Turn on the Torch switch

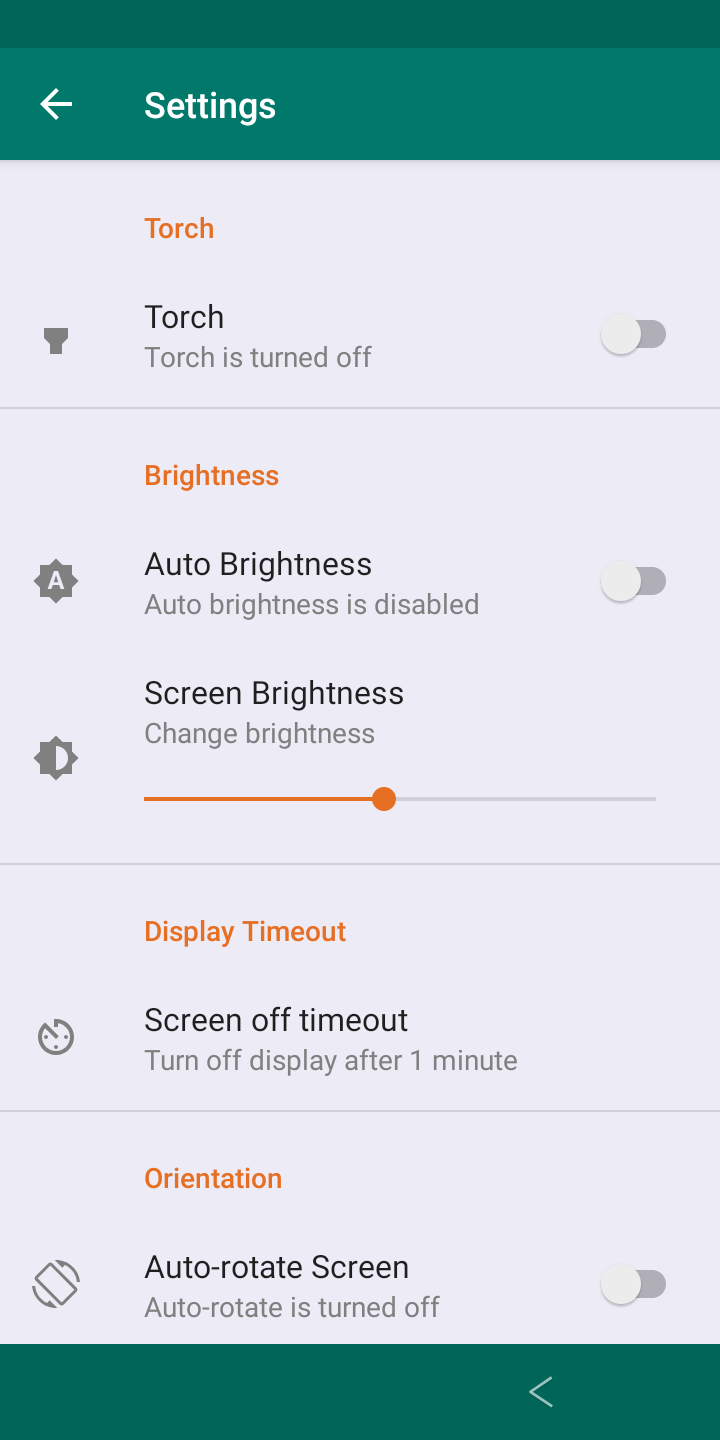click(x=632, y=334)
